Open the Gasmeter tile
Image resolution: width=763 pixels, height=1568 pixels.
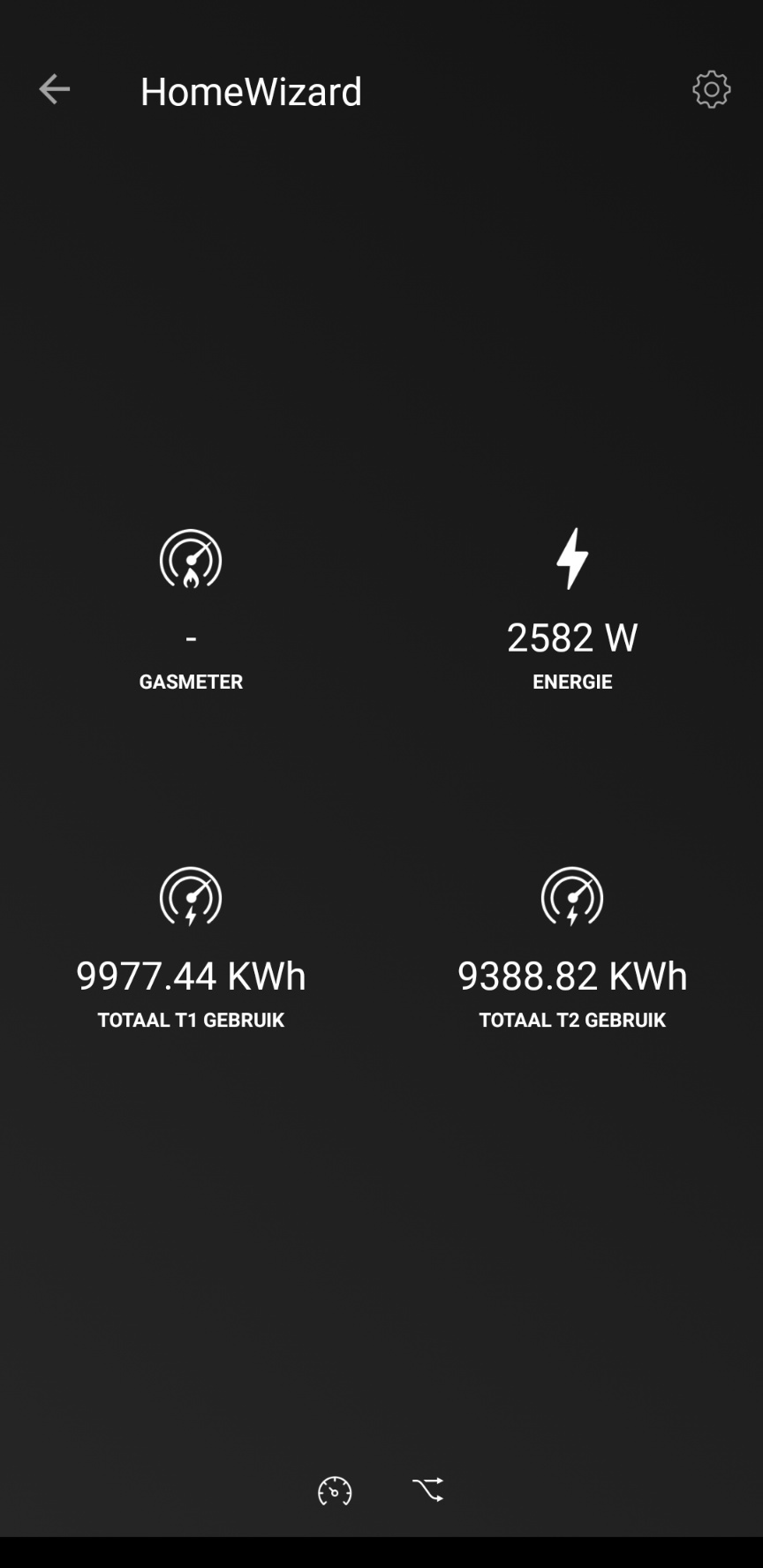(x=191, y=609)
